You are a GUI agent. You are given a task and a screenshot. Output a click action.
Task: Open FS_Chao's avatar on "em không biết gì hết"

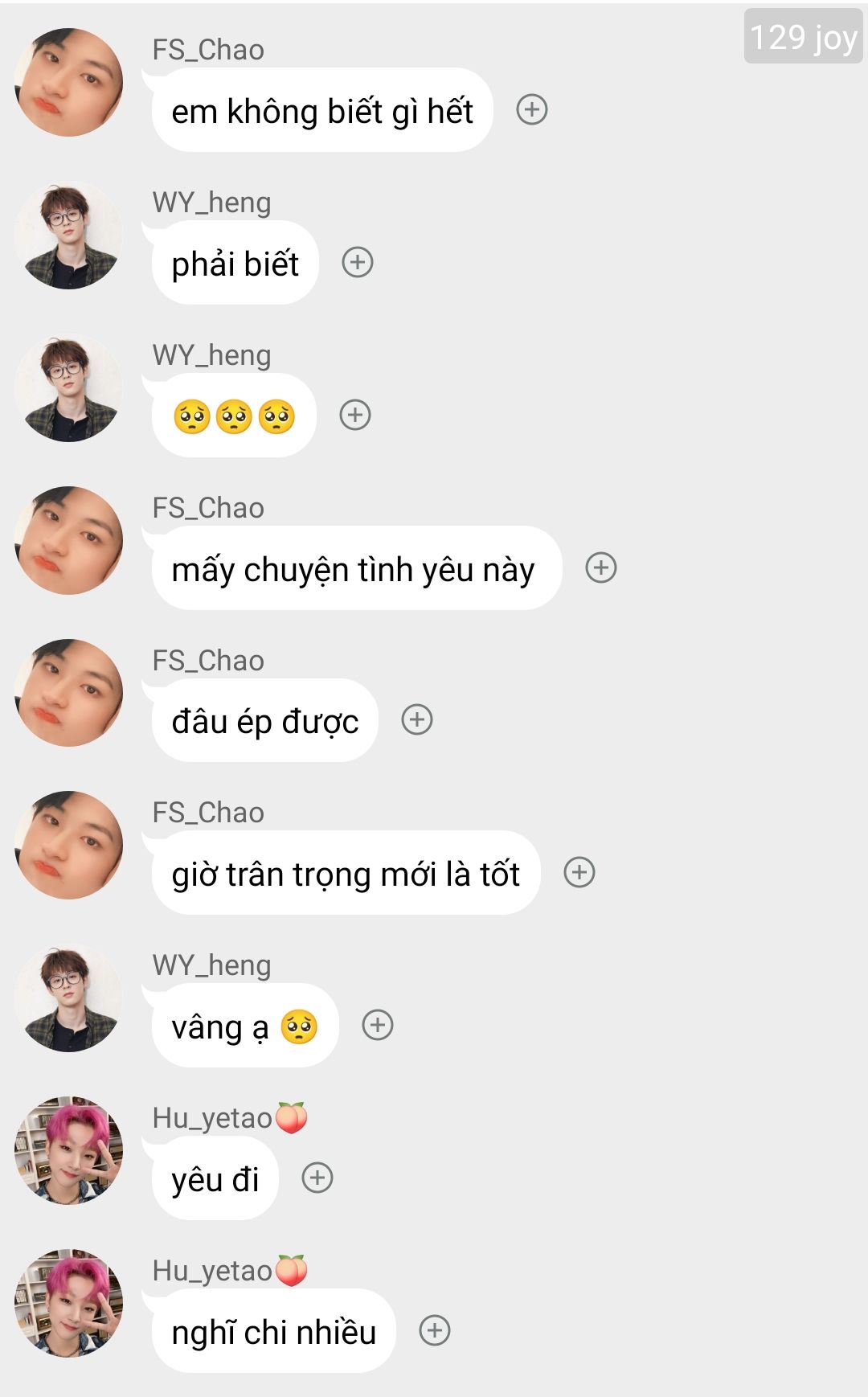(69, 82)
